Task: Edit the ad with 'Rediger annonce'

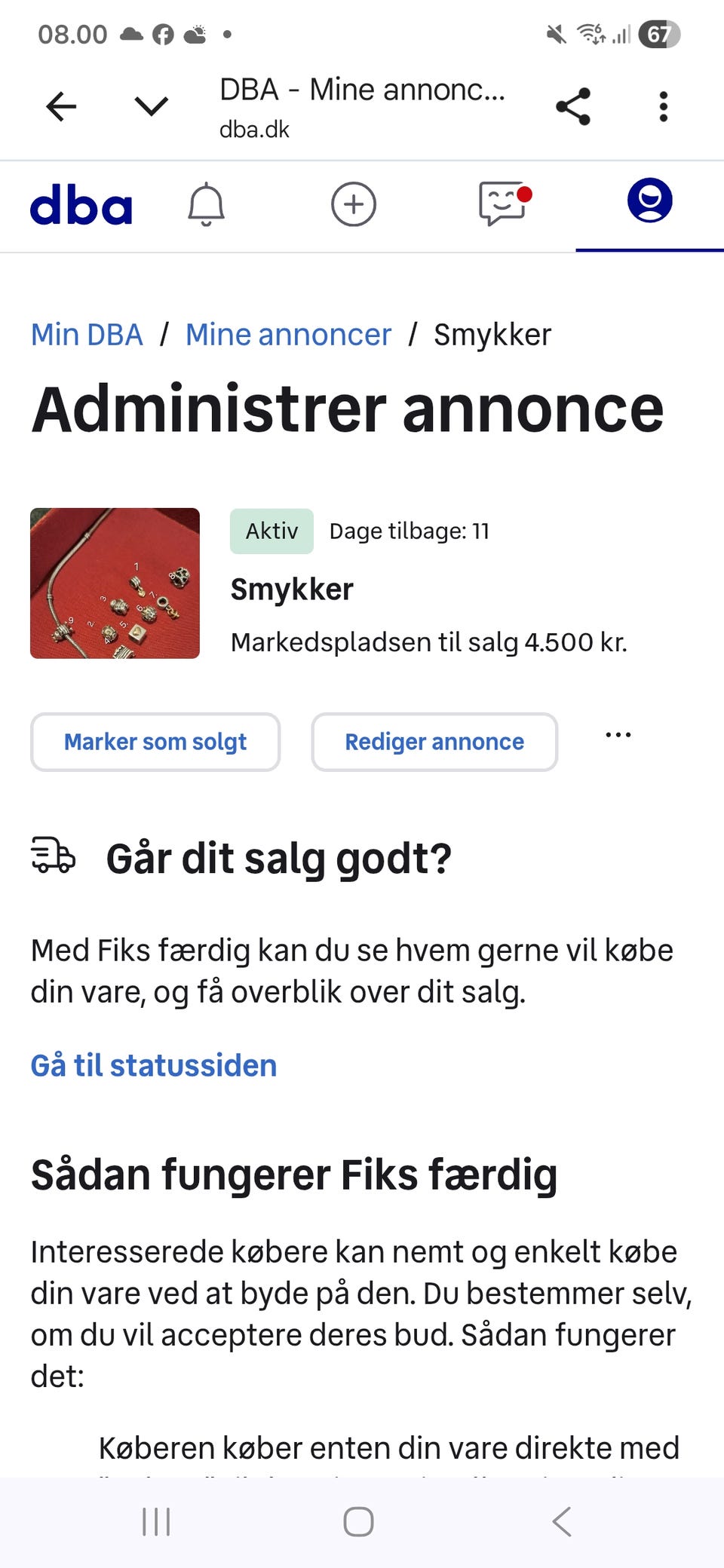Action: coord(434,742)
